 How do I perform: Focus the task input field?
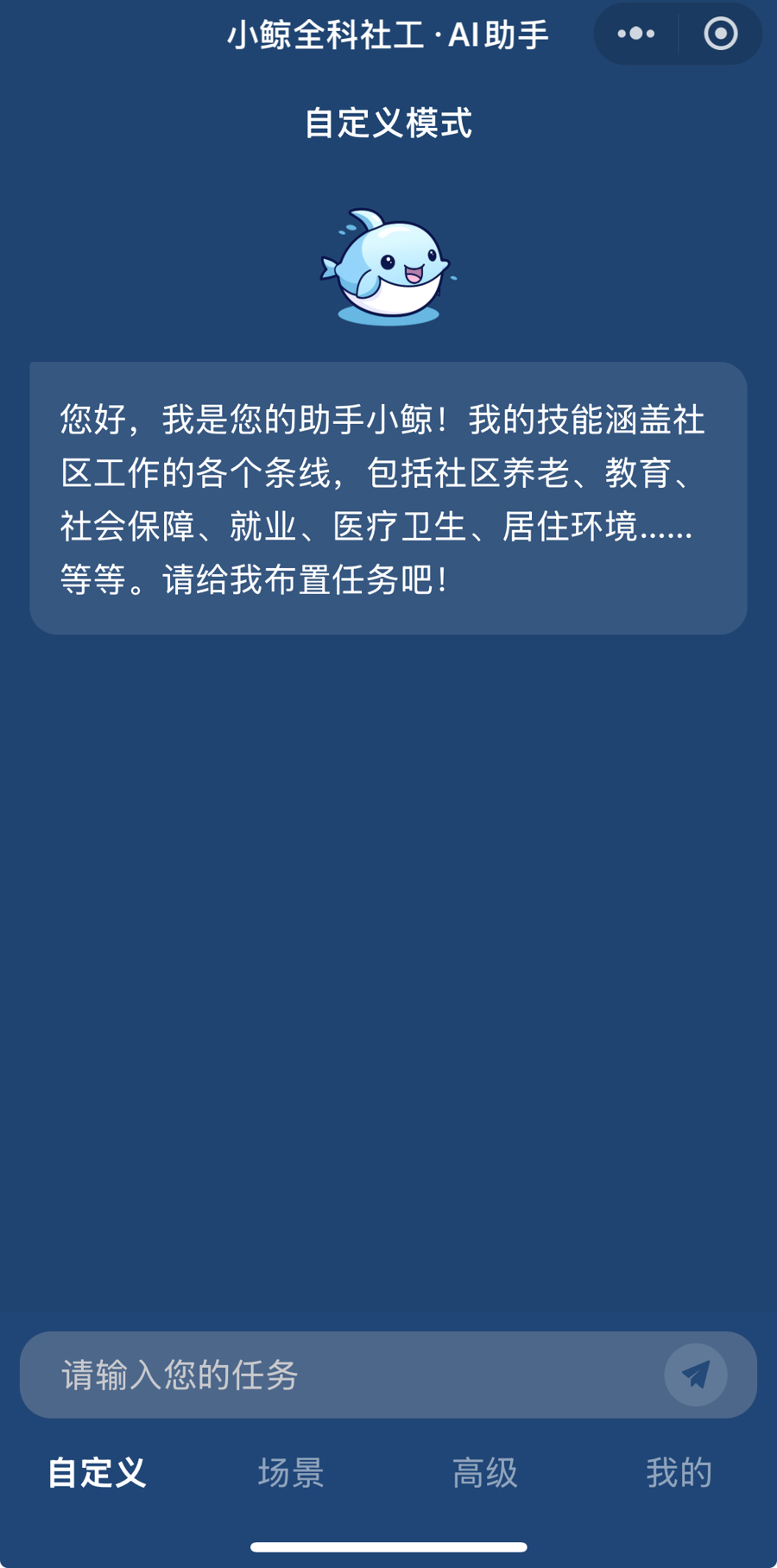345,1375
